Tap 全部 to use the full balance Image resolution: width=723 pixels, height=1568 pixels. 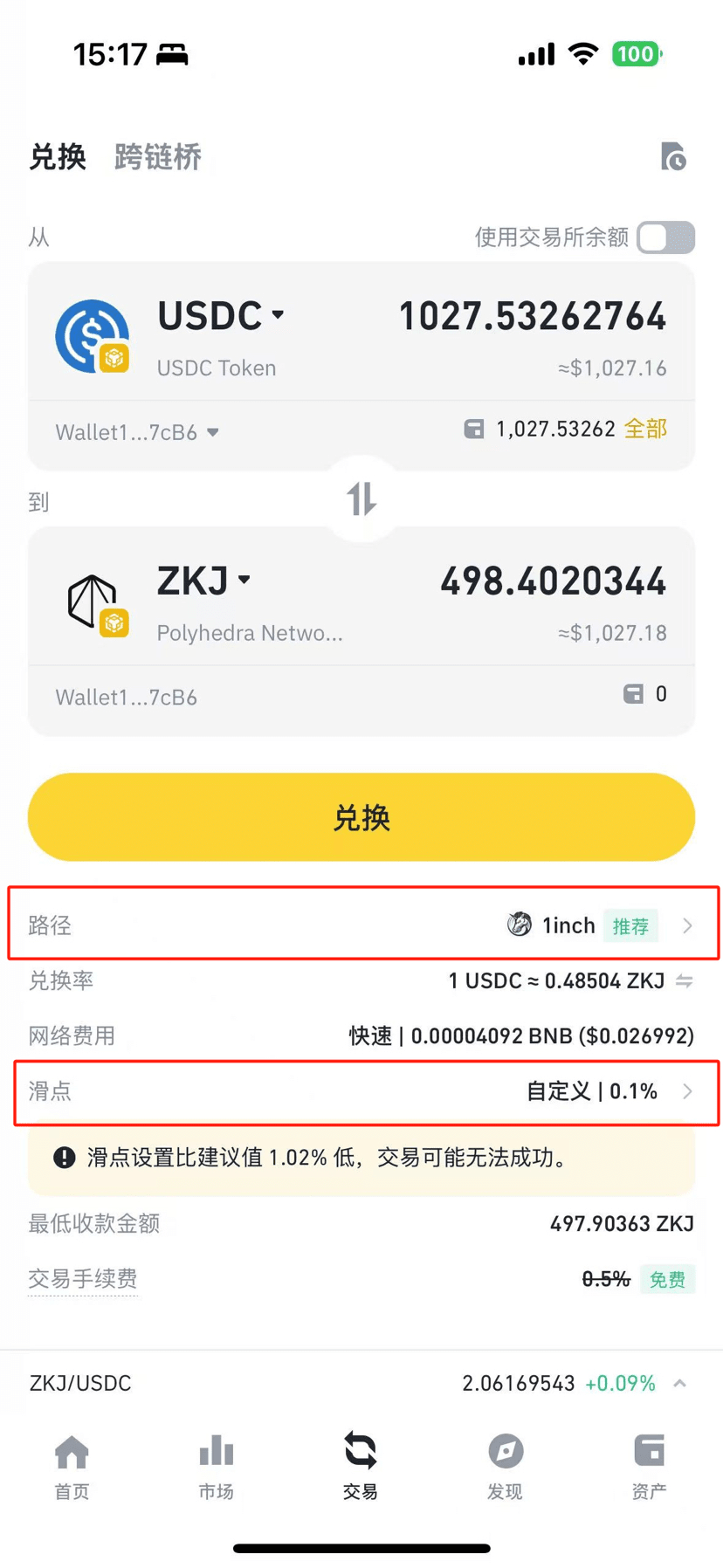[x=645, y=429]
